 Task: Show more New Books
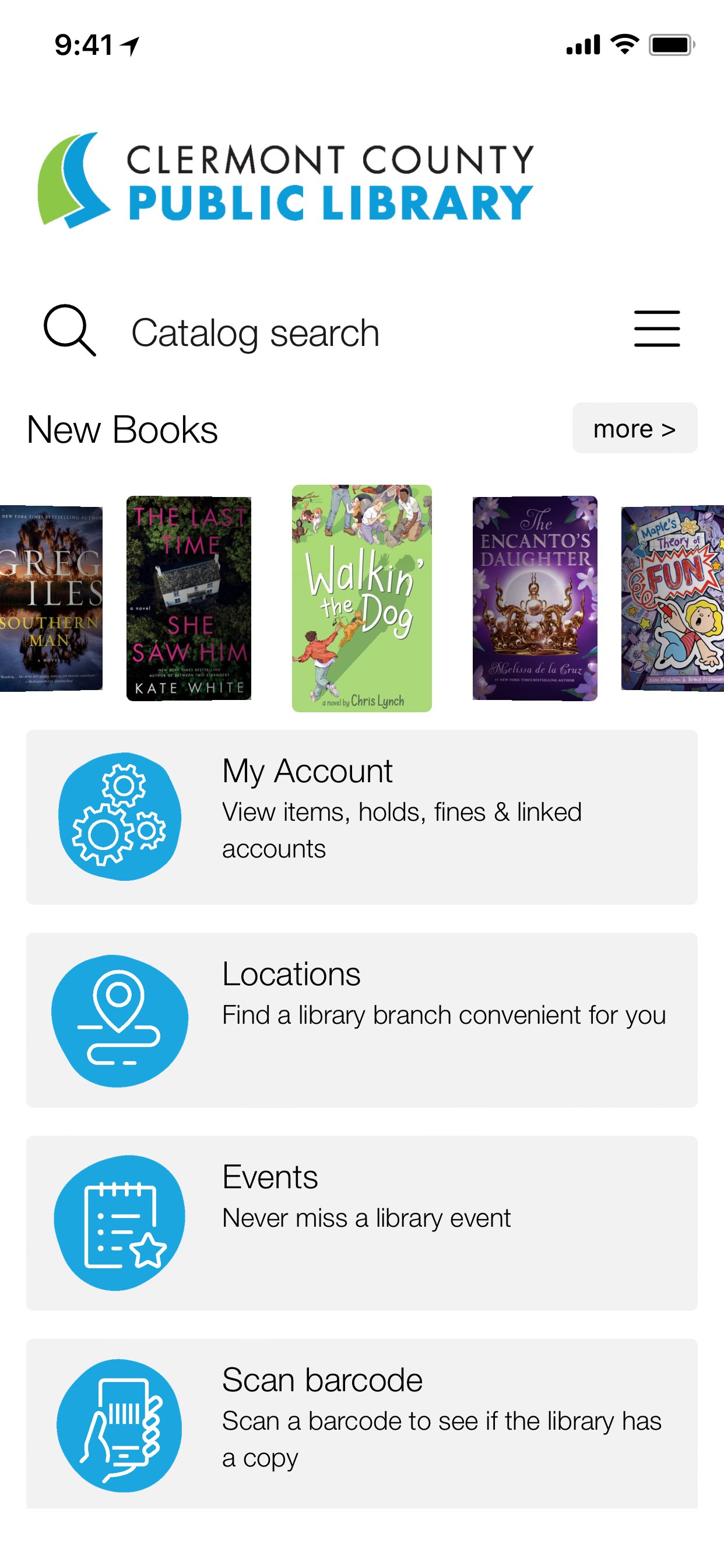pyautogui.click(x=634, y=429)
